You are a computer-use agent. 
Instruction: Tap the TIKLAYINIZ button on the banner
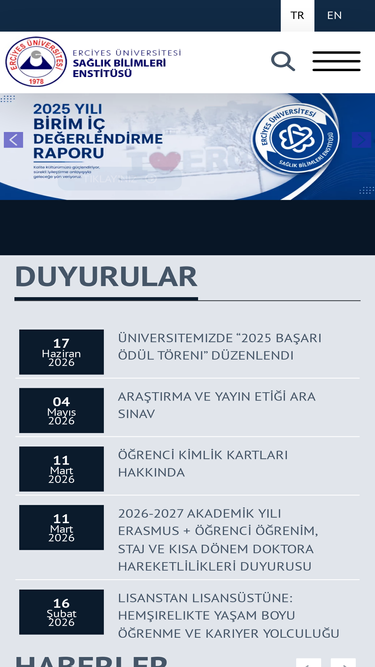click(119, 179)
